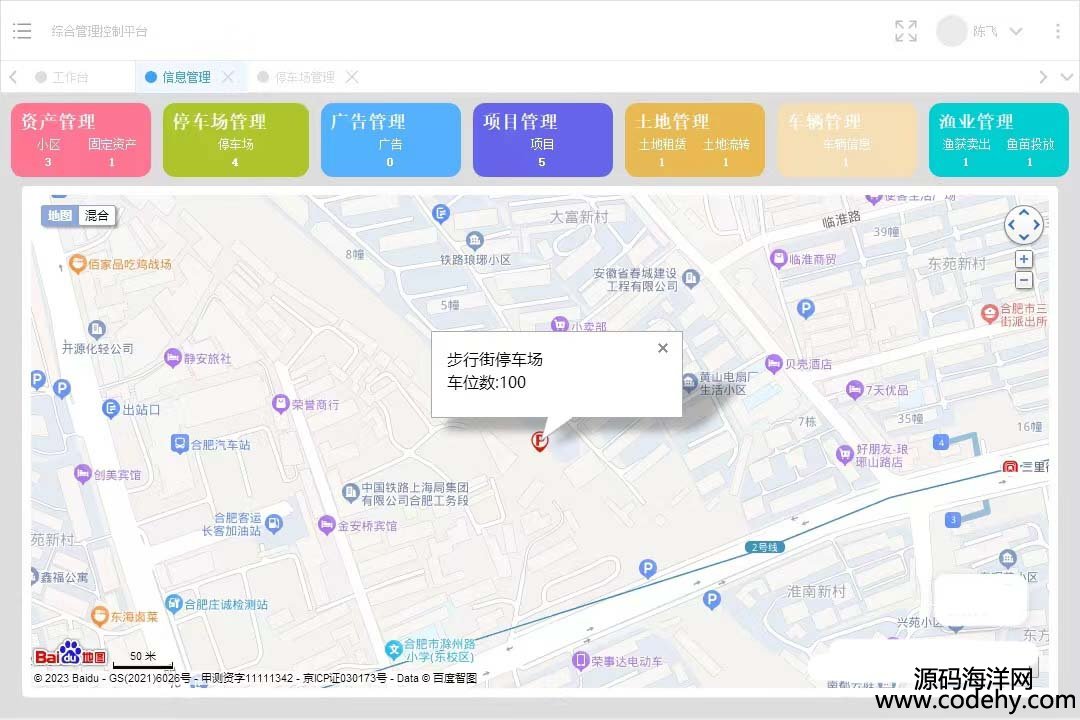Move tabs right with the arrow
The image size is (1080, 720).
click(1043, 77)
